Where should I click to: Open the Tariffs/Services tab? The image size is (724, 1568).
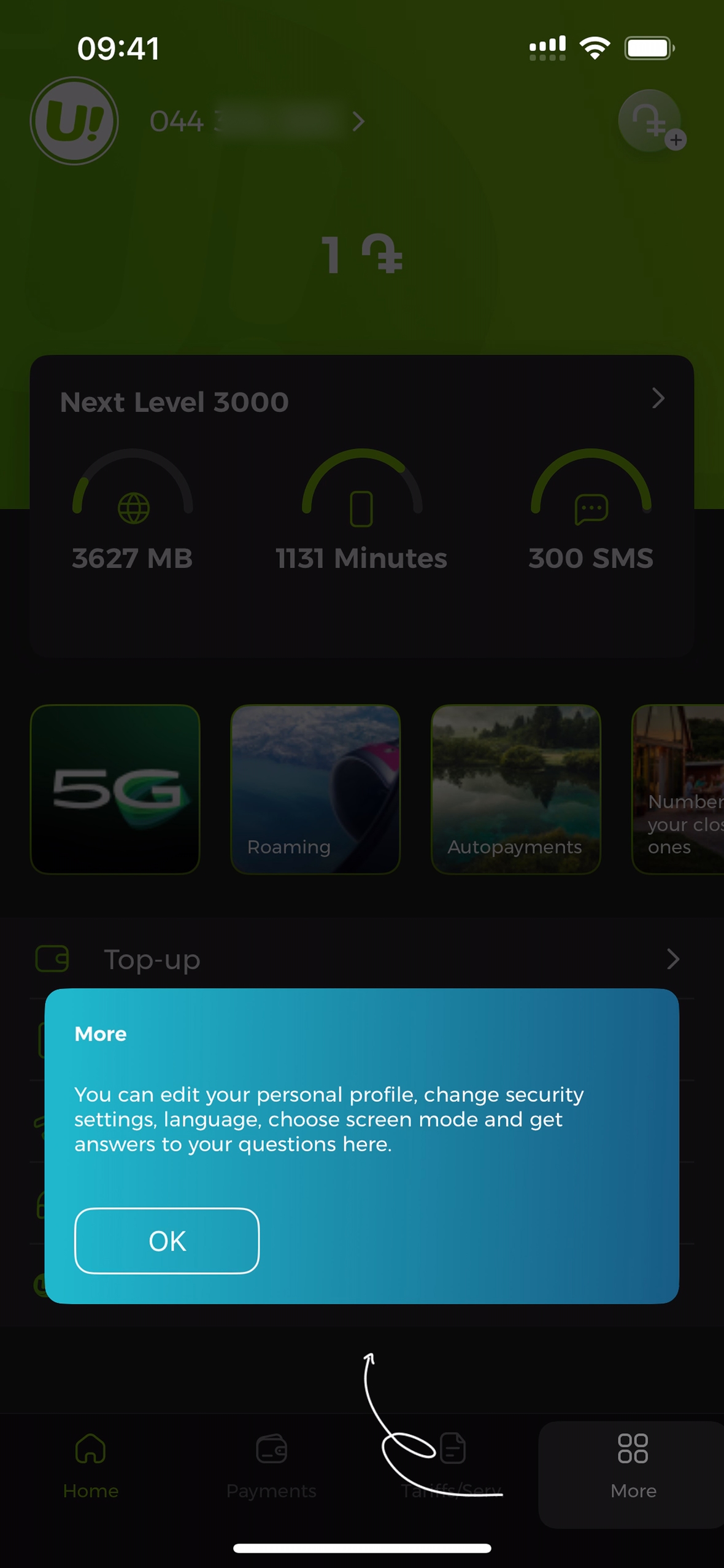coord(453,1465)
